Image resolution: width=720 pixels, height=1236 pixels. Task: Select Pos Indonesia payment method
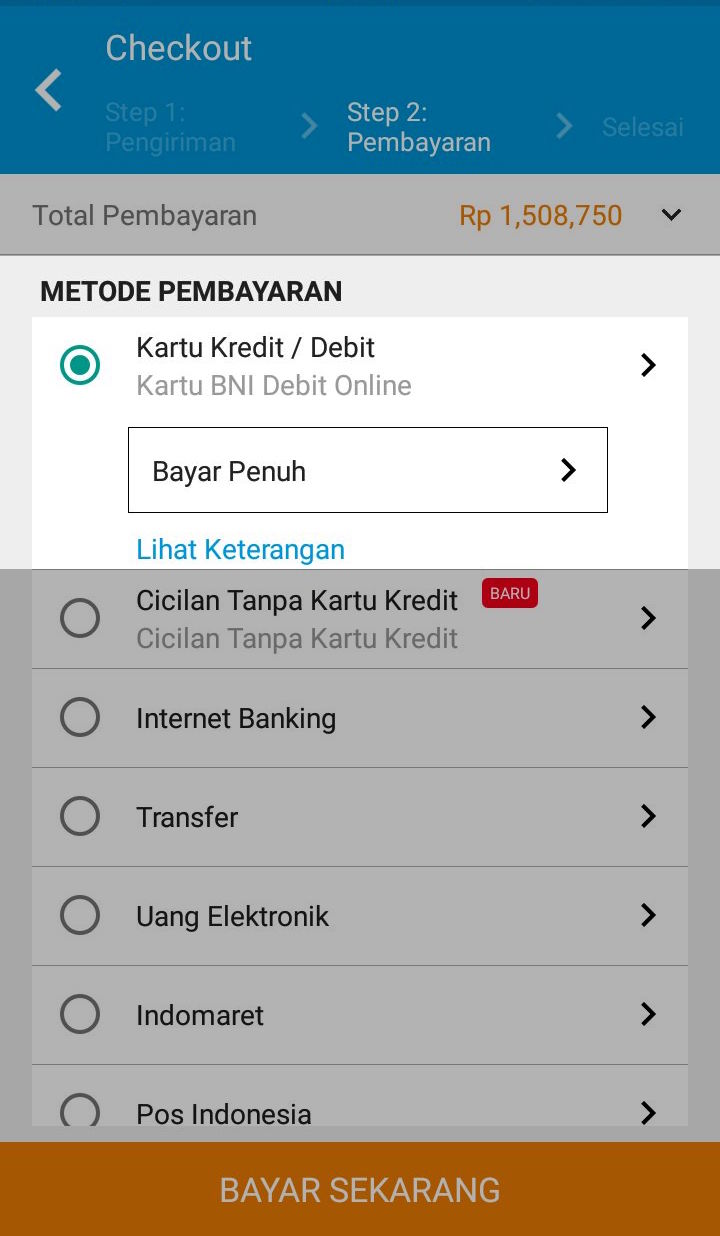point(360,1096)
